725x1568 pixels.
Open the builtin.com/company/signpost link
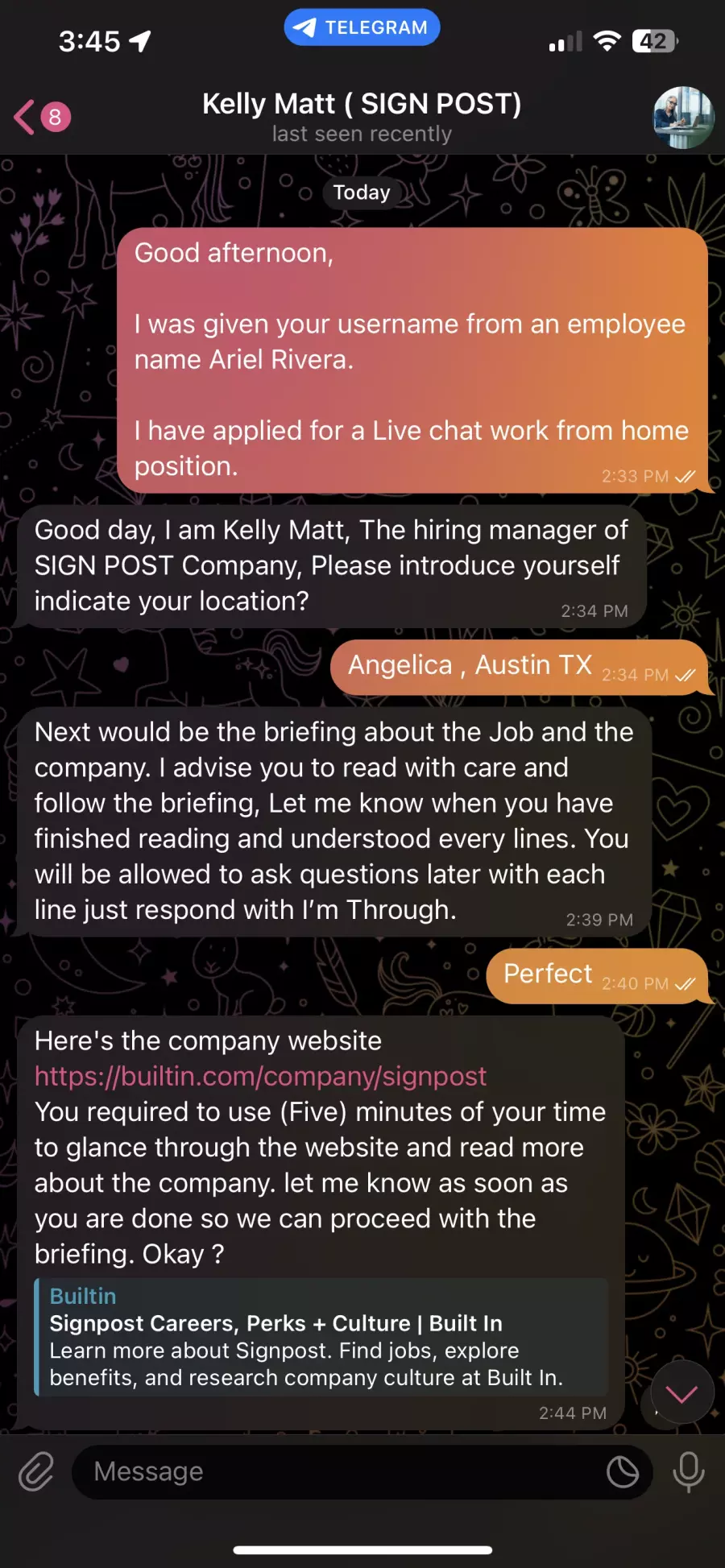[x=260, y=1076]
